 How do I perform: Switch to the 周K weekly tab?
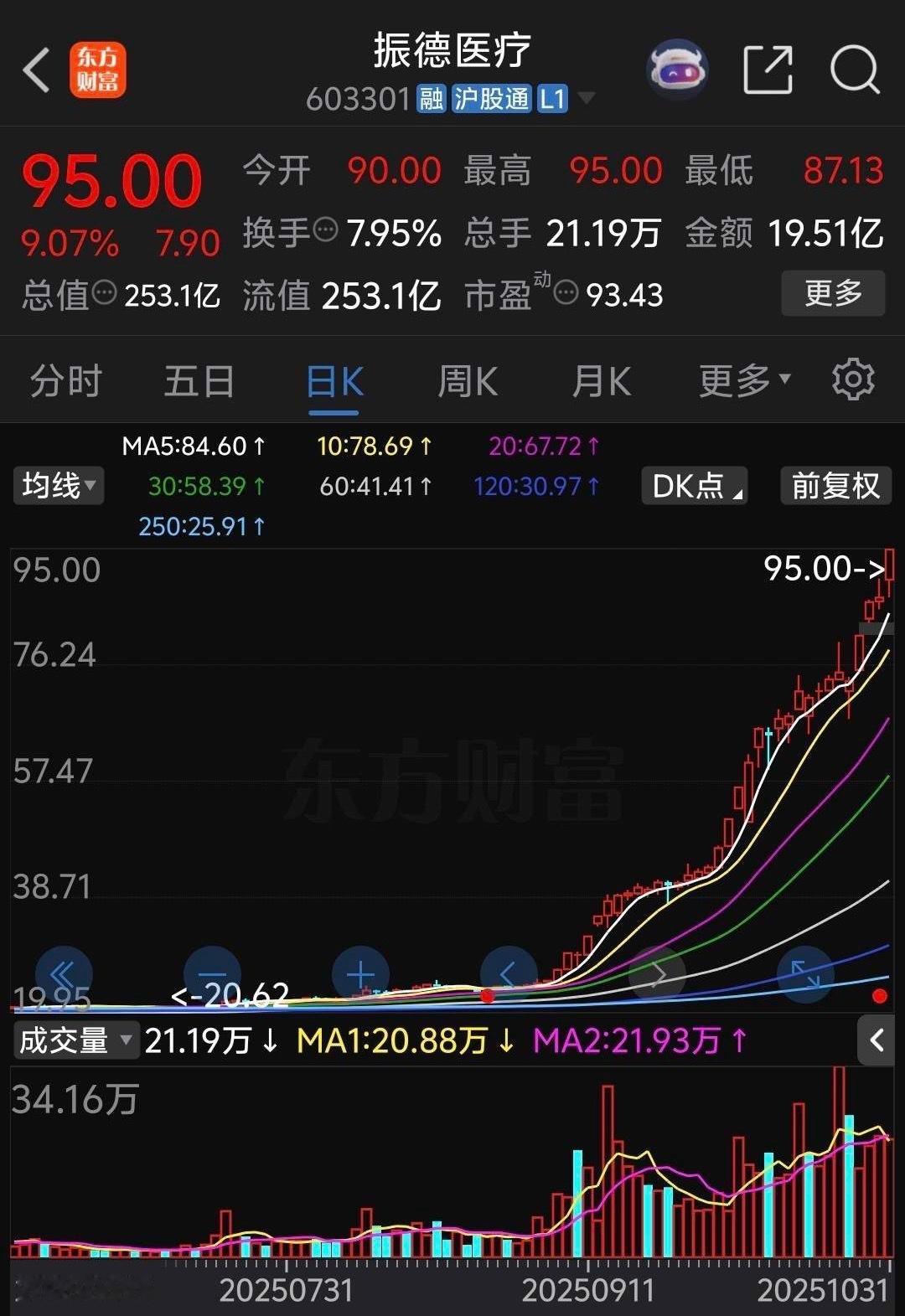(467, 379)
